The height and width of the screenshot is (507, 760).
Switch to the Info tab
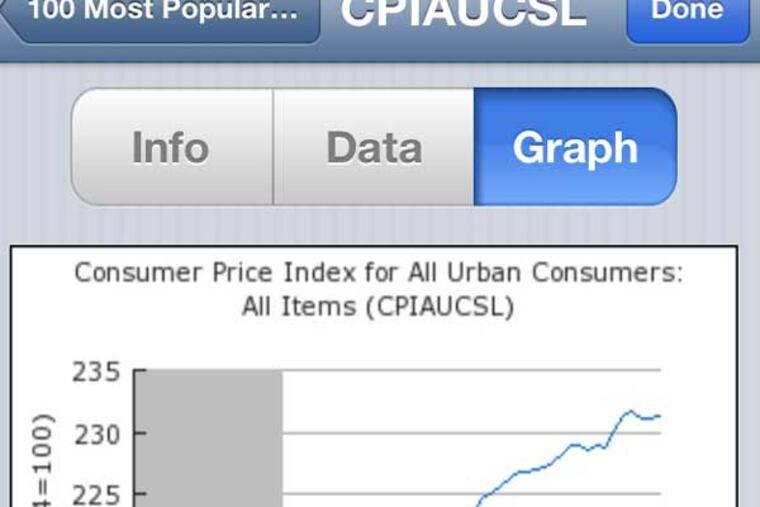171,148
